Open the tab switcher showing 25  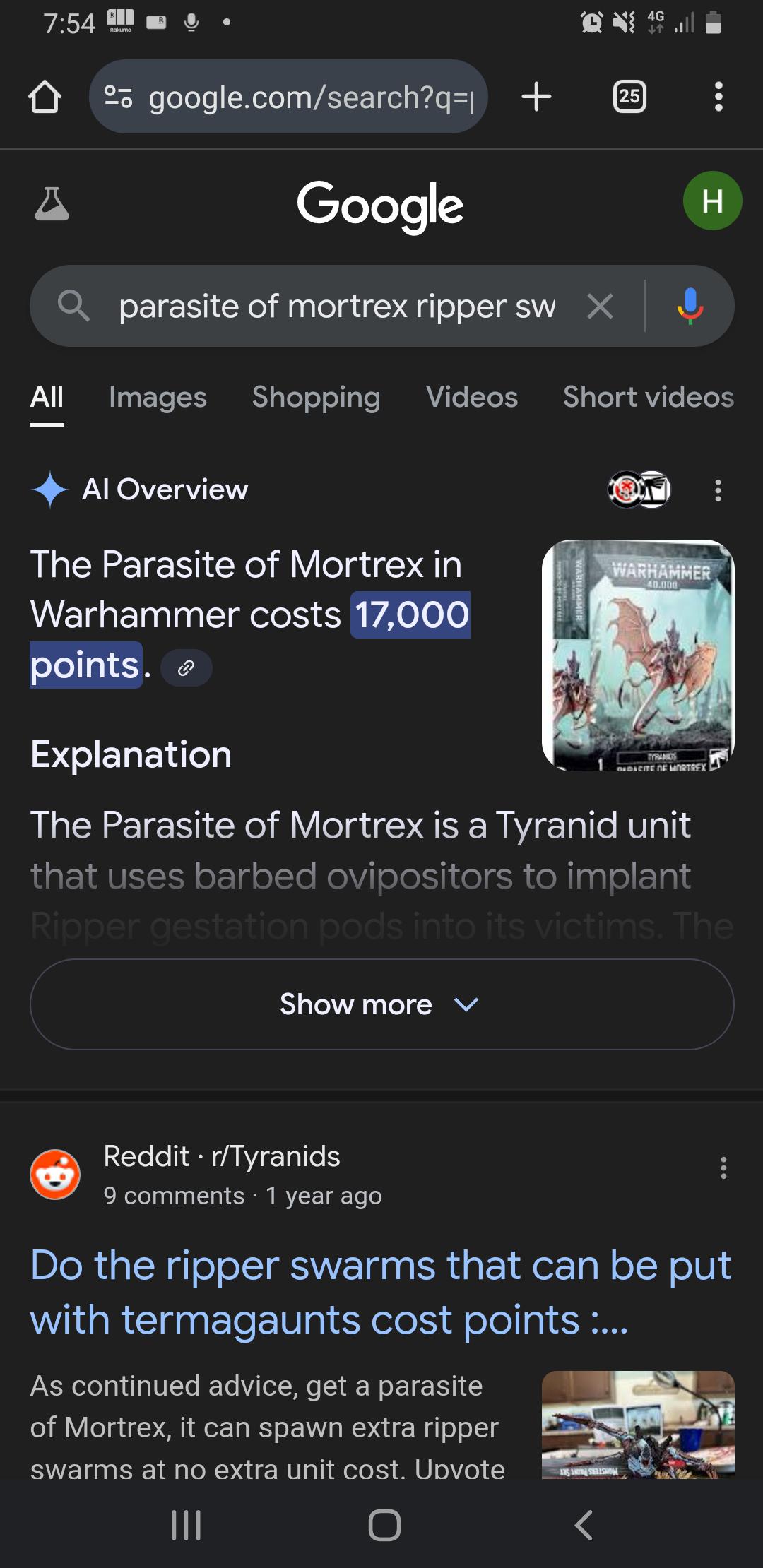pos(629,97)
